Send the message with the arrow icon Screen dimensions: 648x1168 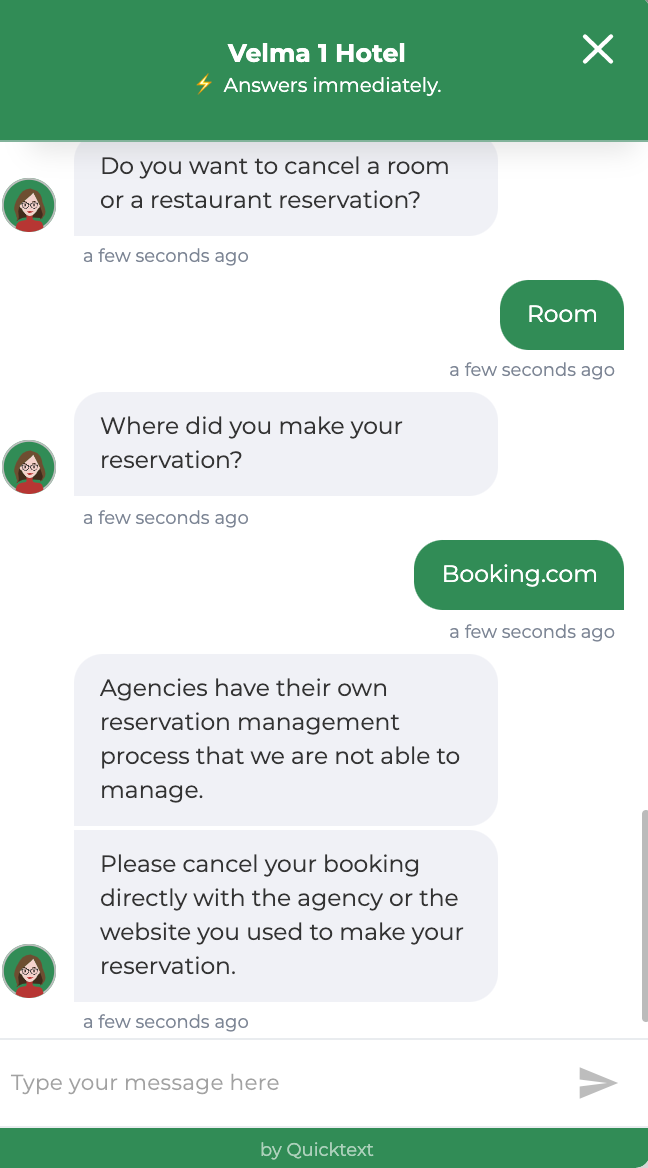[x=598, y=1083]
